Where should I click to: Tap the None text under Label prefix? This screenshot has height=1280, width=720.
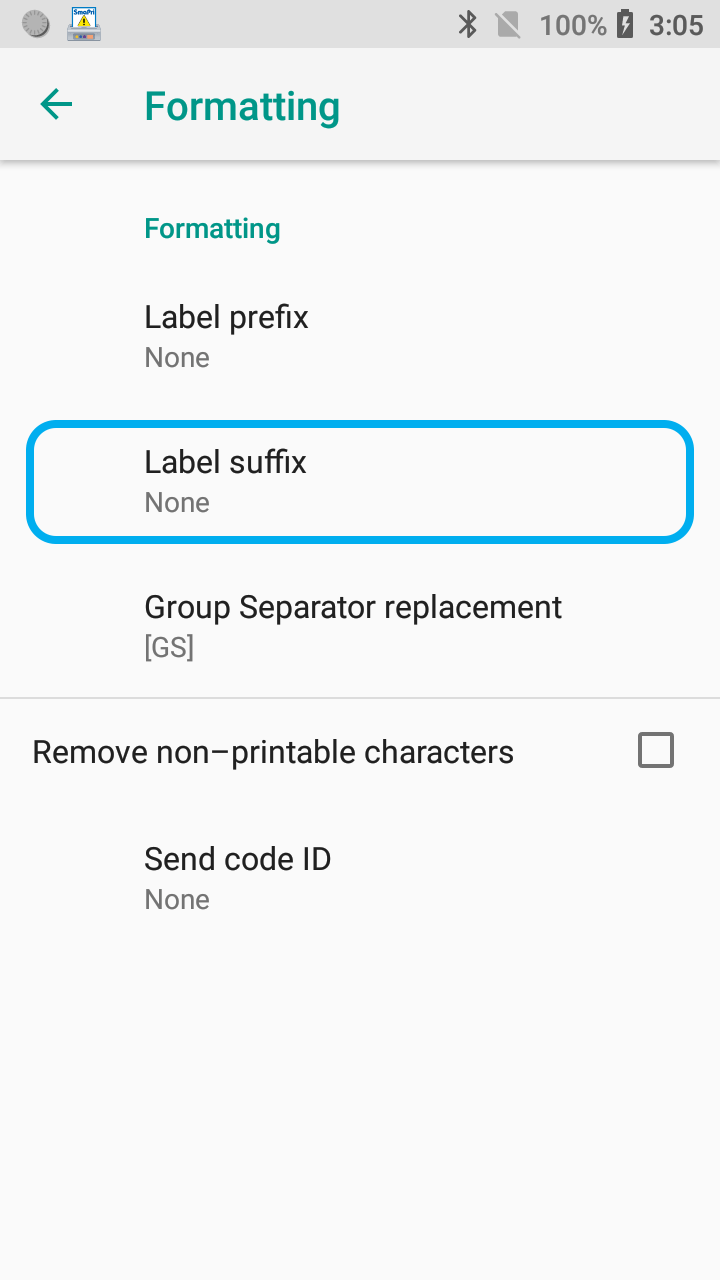(x=177, y=357)
